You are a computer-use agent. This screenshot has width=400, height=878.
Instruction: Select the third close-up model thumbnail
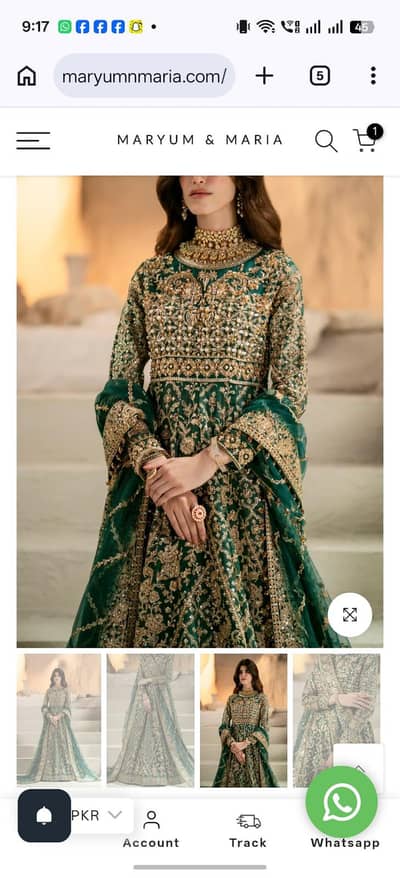244,720
